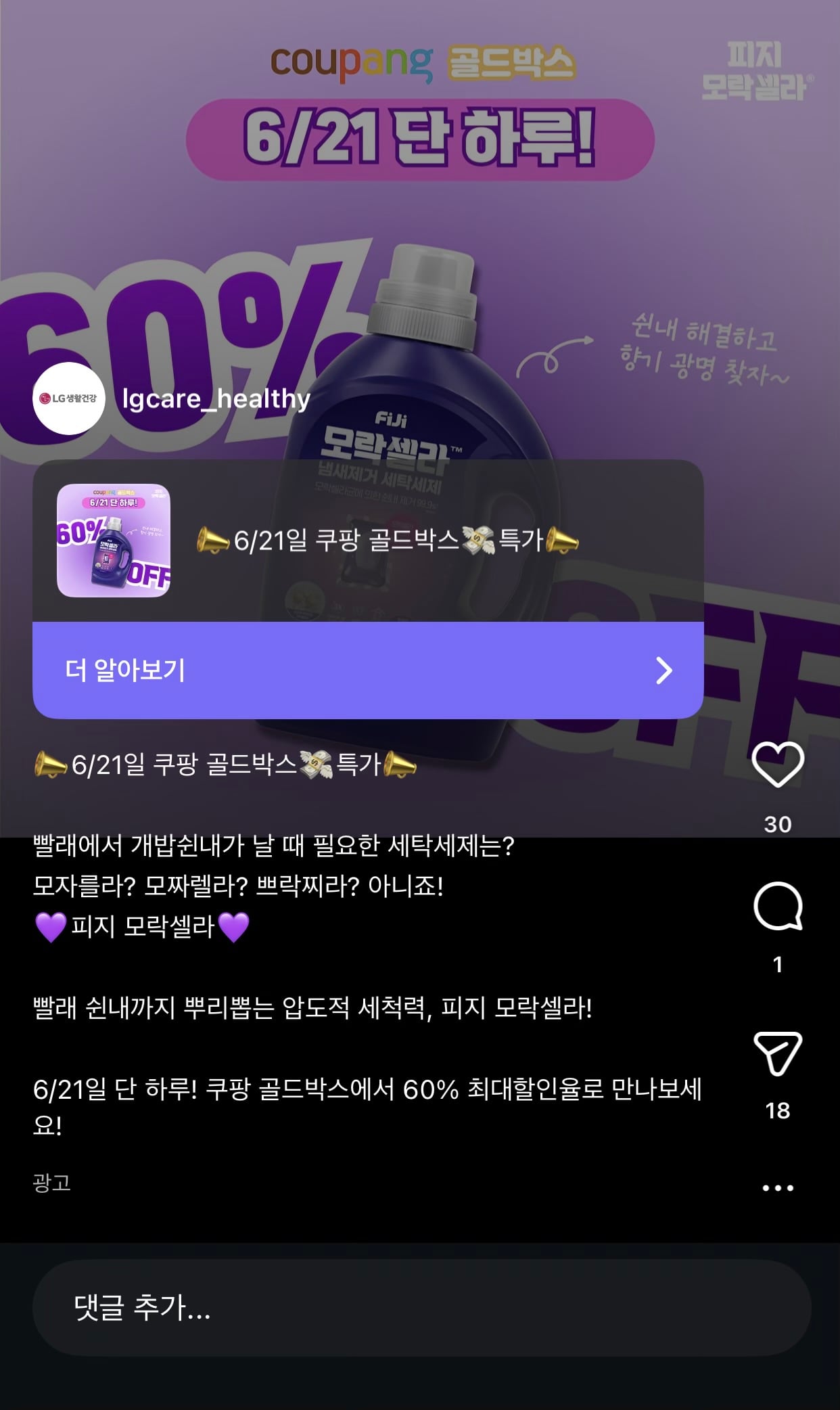This screenshot has width=840, height=1410.
Task: Focus the 댓글 추가 comment field
Action: [421, 1307]
